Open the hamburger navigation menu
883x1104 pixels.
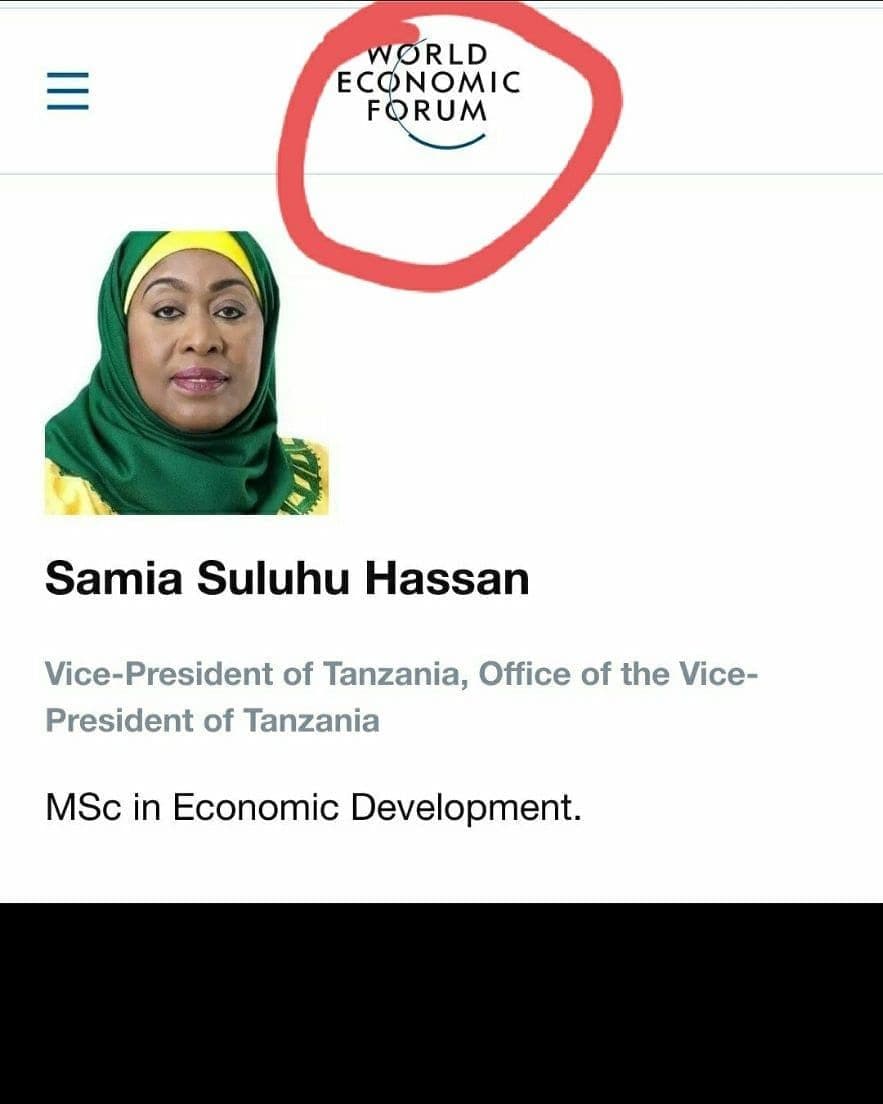pos(68,91)
